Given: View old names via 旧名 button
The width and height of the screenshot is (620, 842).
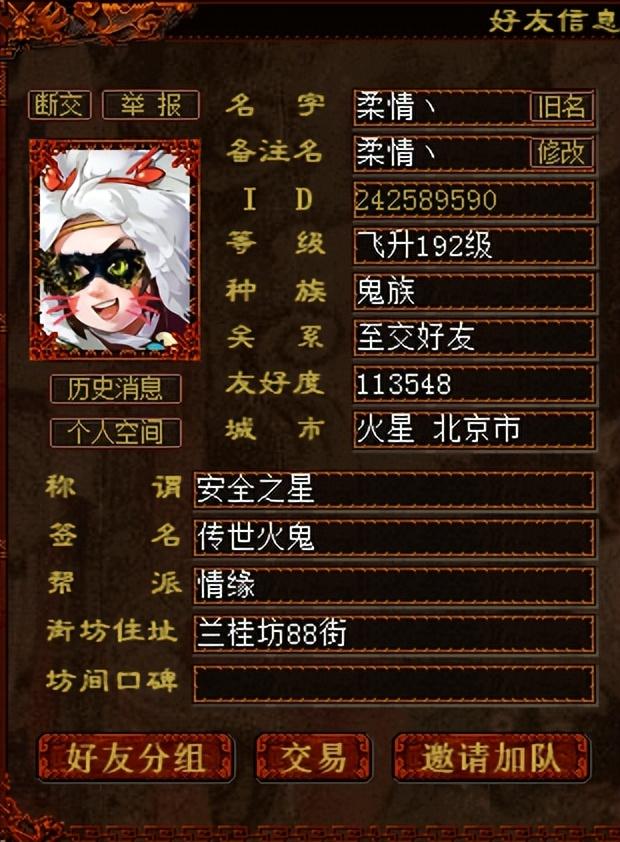Looking at the screenshot, I should [x=561, y=106].
